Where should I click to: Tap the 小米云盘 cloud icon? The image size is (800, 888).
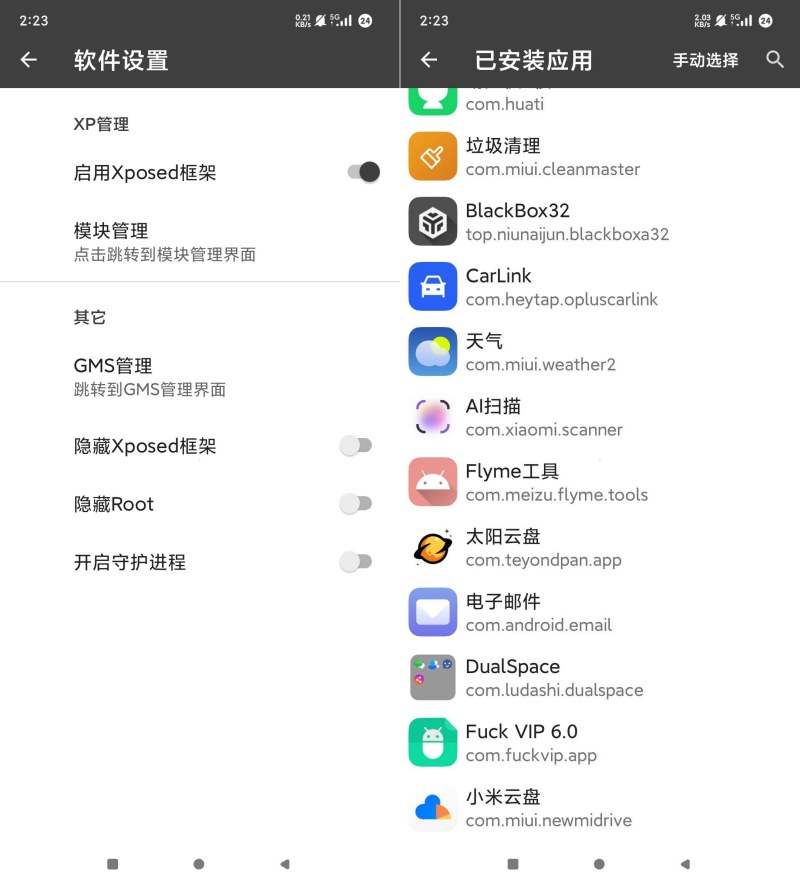pos(432,806)
